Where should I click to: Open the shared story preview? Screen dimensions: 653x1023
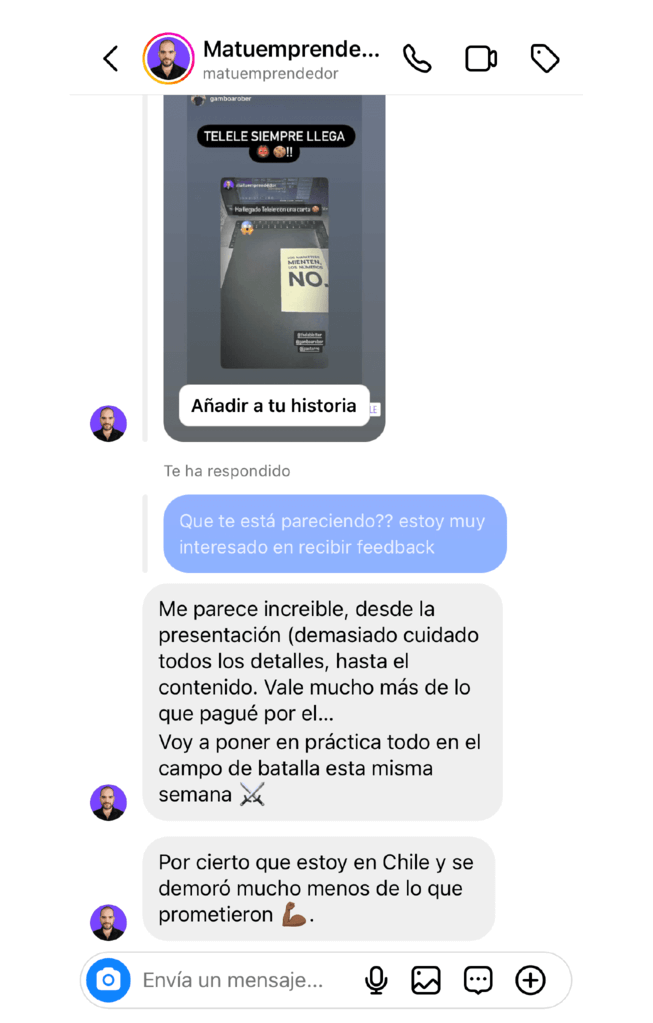[x=274, y=240]
